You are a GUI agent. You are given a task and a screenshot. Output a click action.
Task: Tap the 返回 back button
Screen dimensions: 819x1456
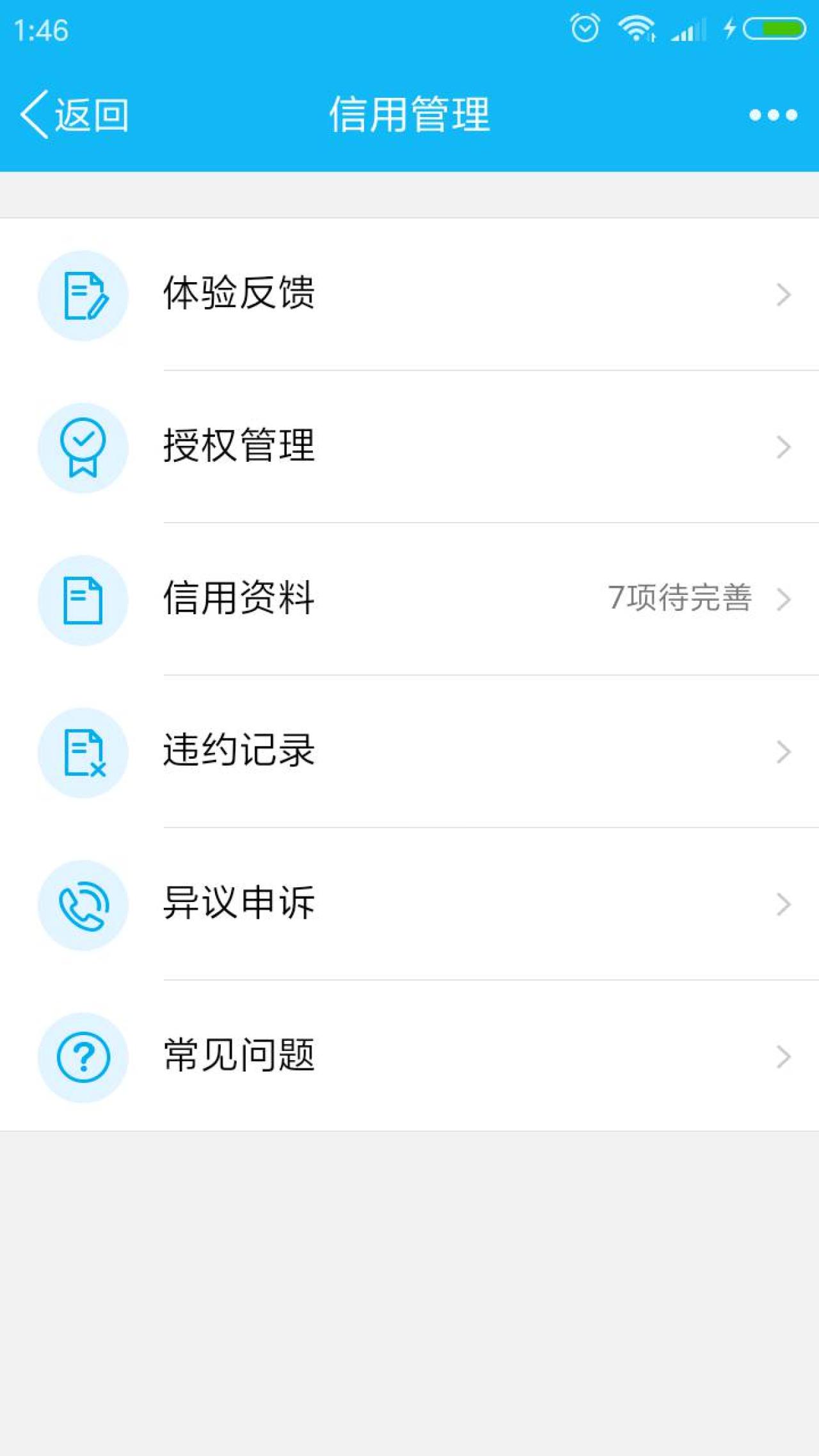click(74, 115)
